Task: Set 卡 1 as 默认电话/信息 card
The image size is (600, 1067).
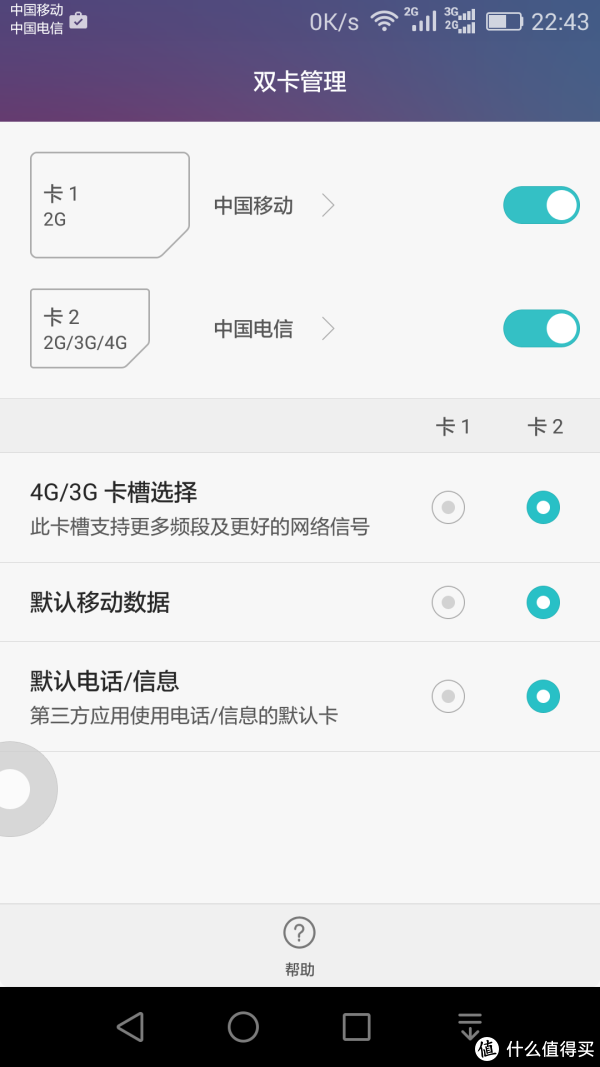Action: pos(448,696)
